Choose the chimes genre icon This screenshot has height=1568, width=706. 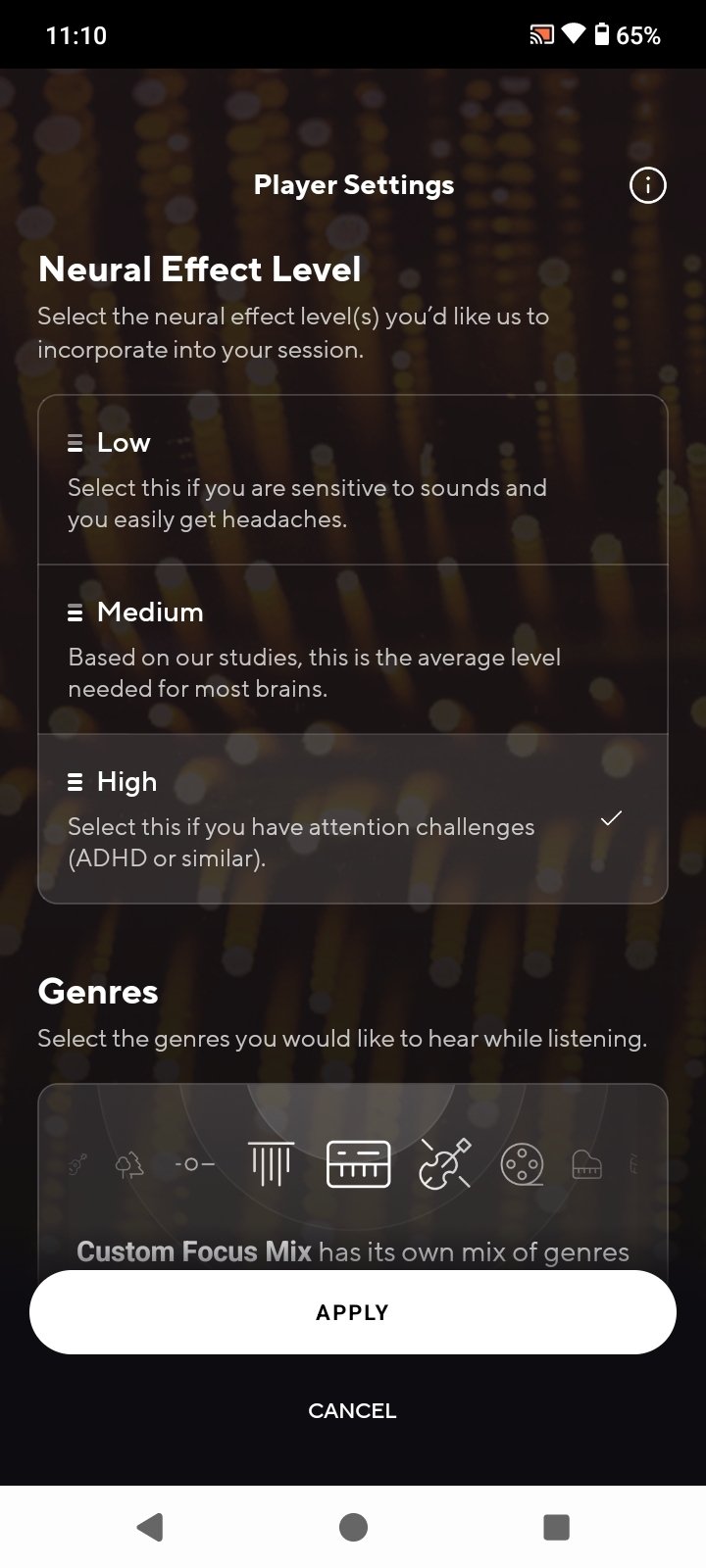tap(271, 1164)
